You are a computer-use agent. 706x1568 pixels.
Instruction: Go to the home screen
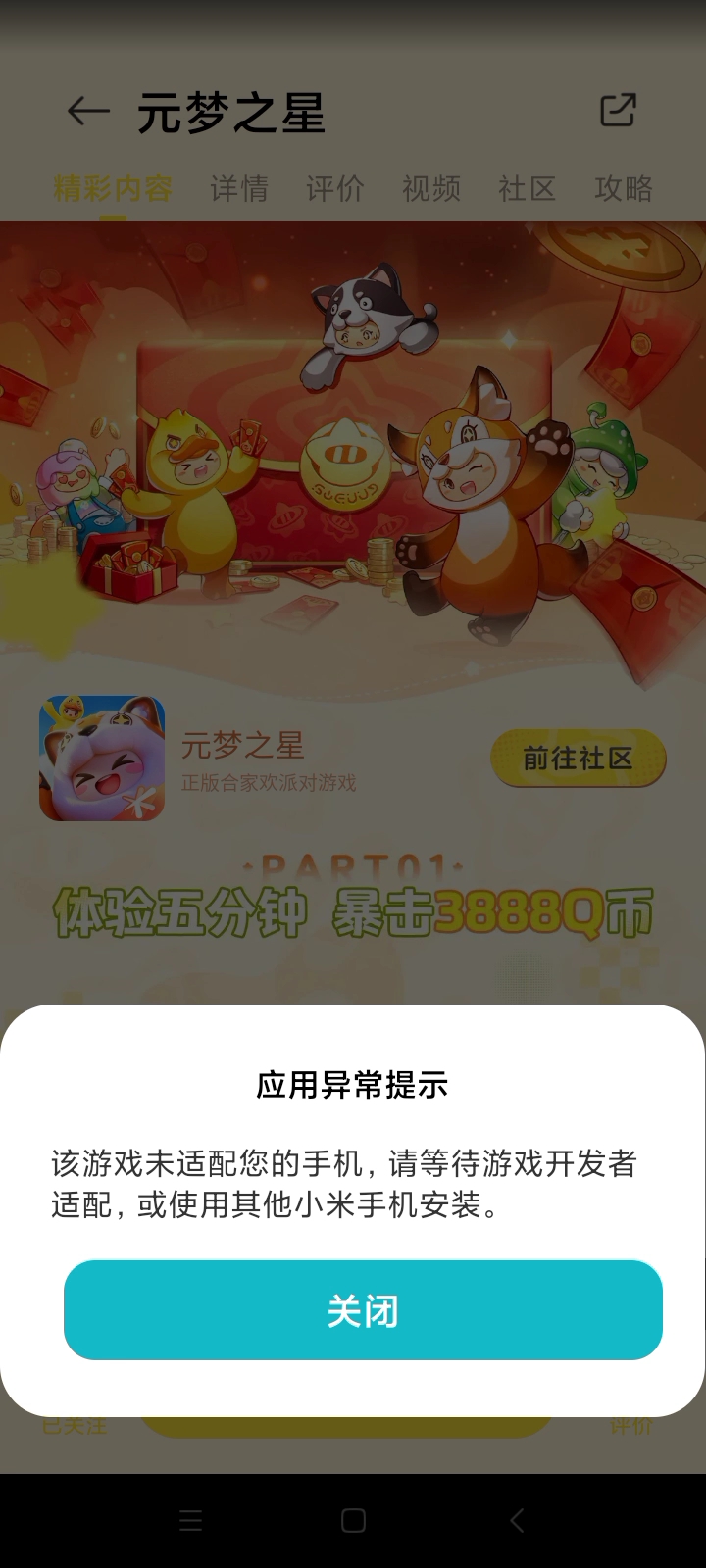353,1520
